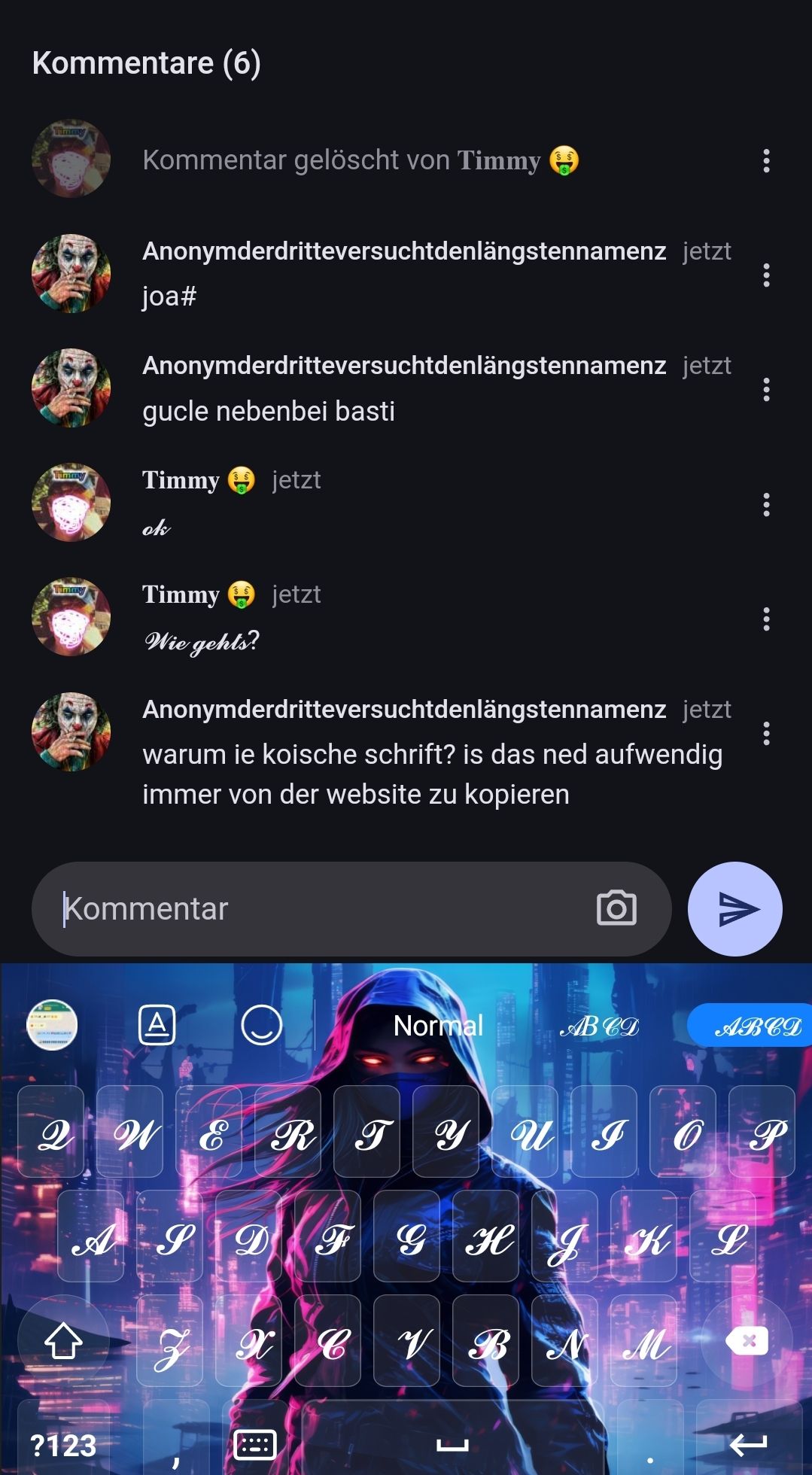Image resolution: width=812 pixels, height=1475 pixels.
Task: Open options for Timmy's "ok" comment
Action: pos(766,505)
